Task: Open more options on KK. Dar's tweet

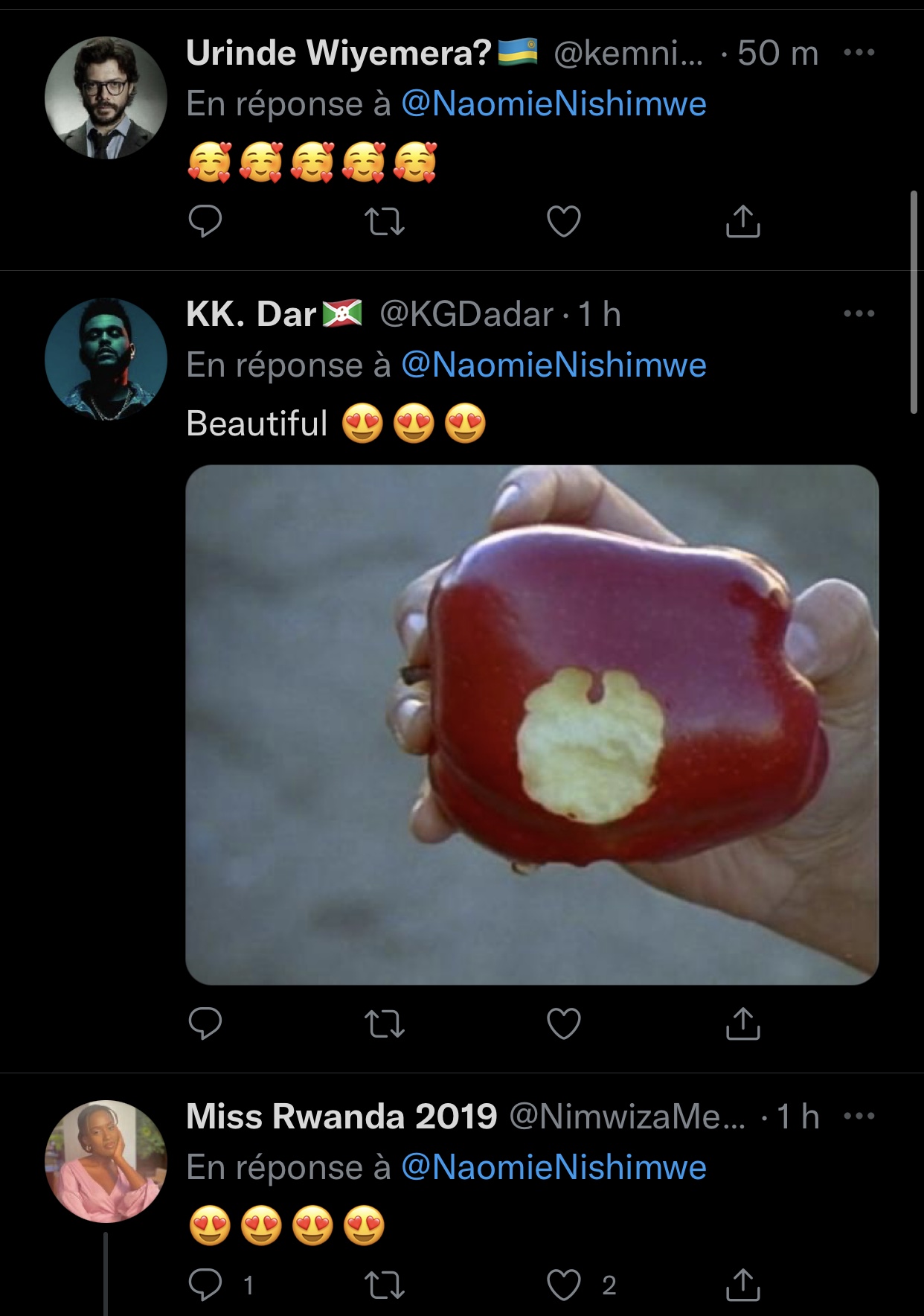Action: click(x=859, y=314)
